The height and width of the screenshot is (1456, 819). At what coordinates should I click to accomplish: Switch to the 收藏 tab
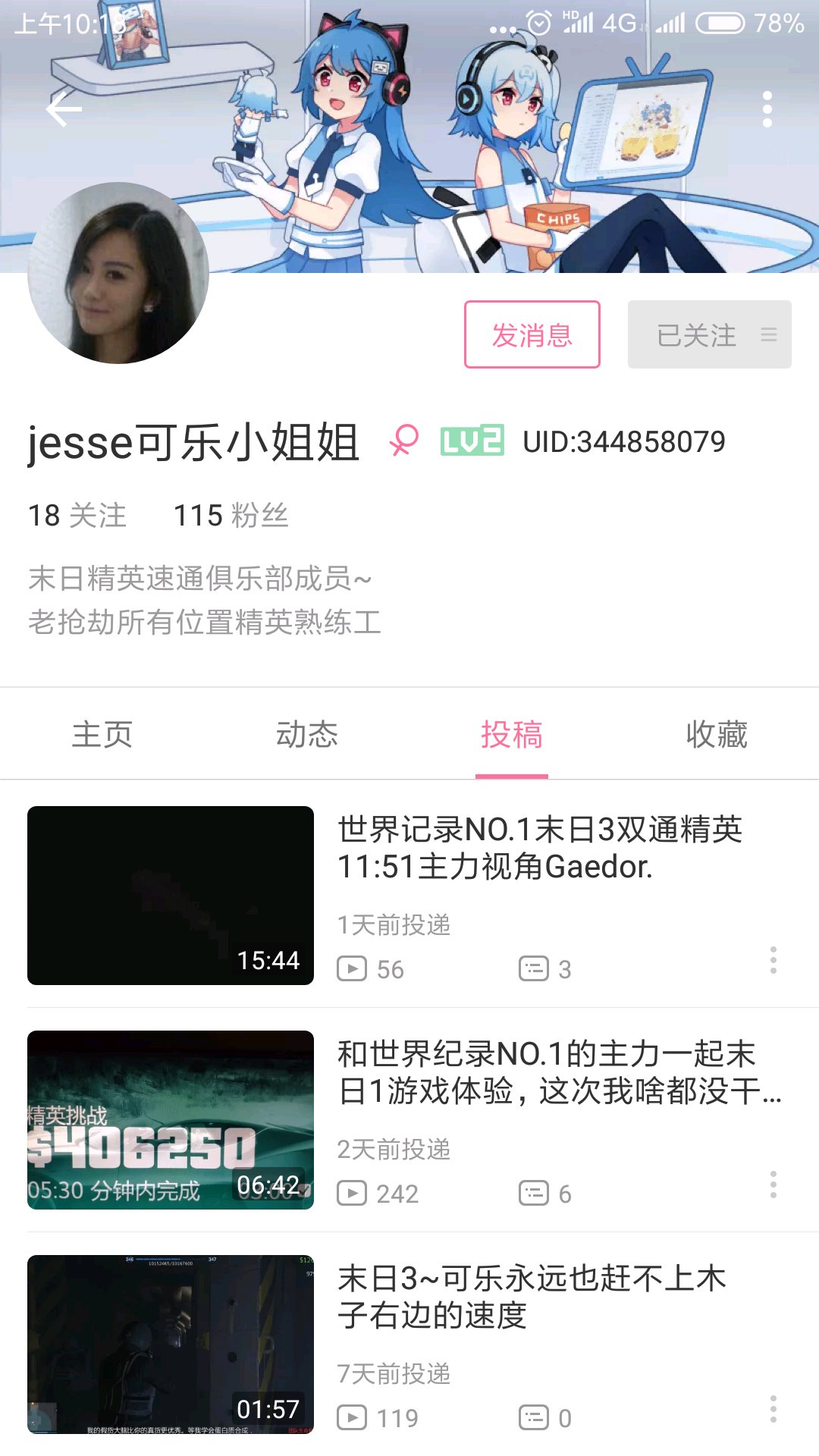(x=717, y=734)
